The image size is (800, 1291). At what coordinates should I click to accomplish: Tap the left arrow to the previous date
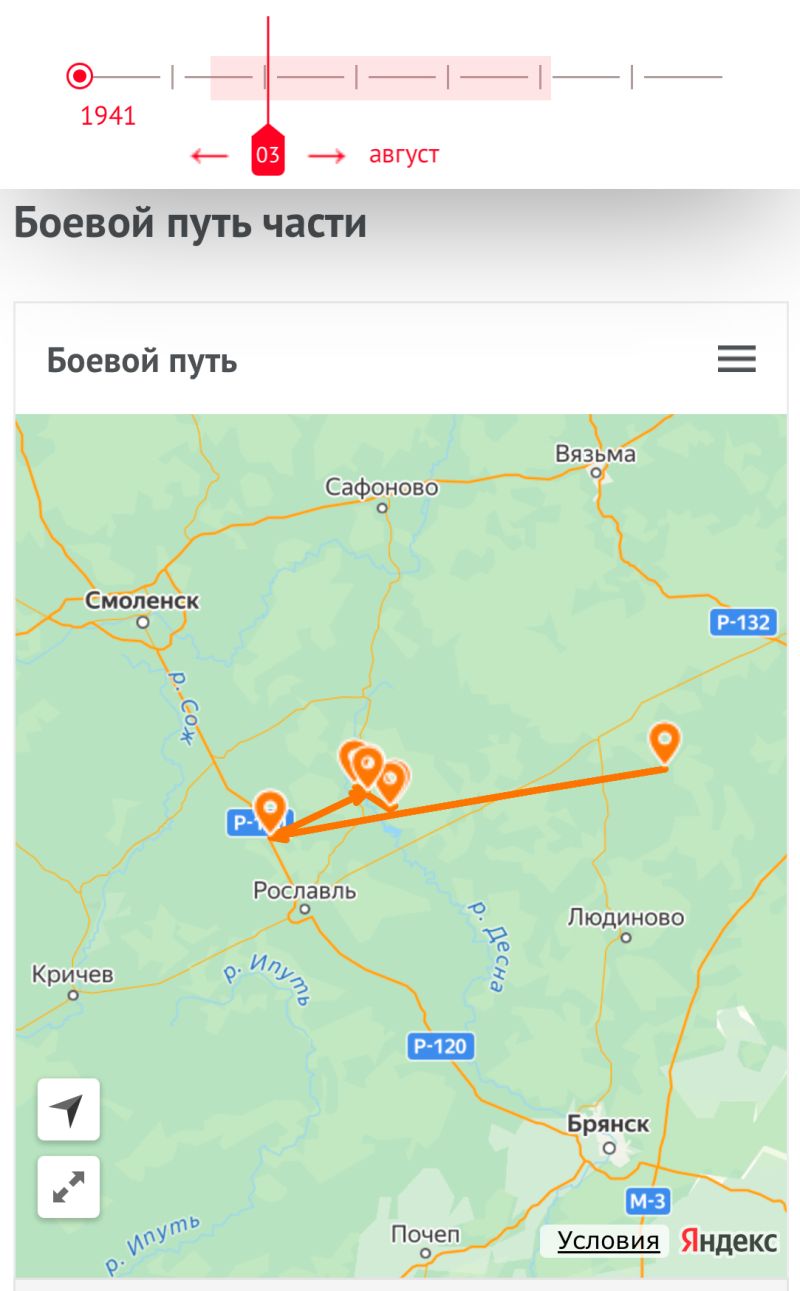[x=210, y=156]
